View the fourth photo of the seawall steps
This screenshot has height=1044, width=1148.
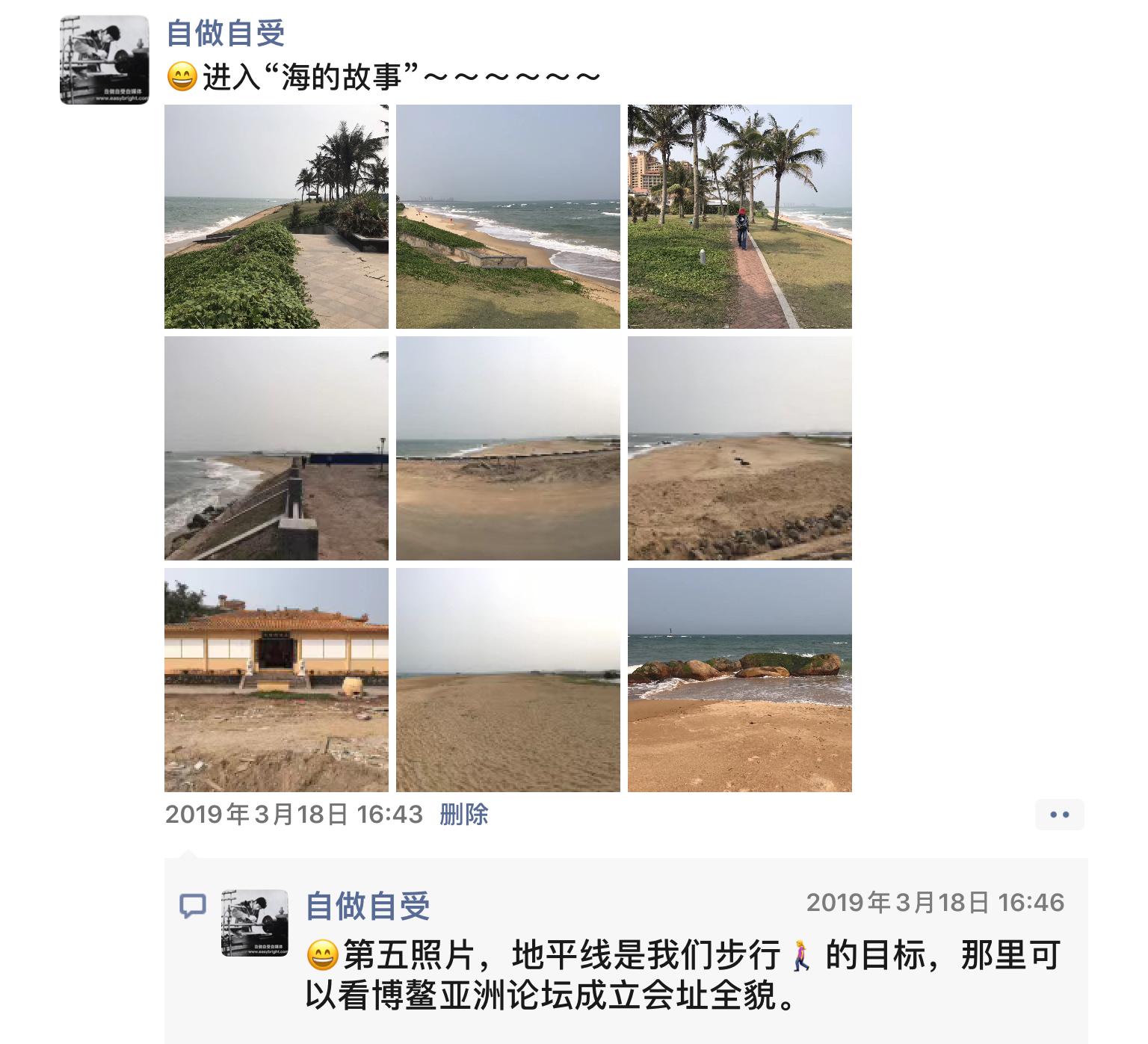tap(276, 448)
